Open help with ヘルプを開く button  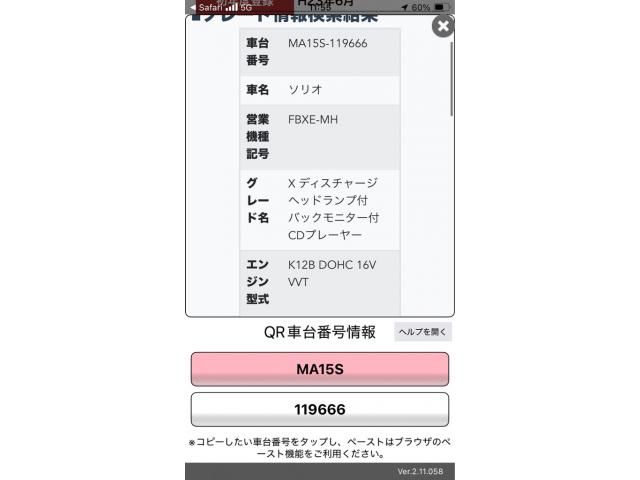[423, 332]
